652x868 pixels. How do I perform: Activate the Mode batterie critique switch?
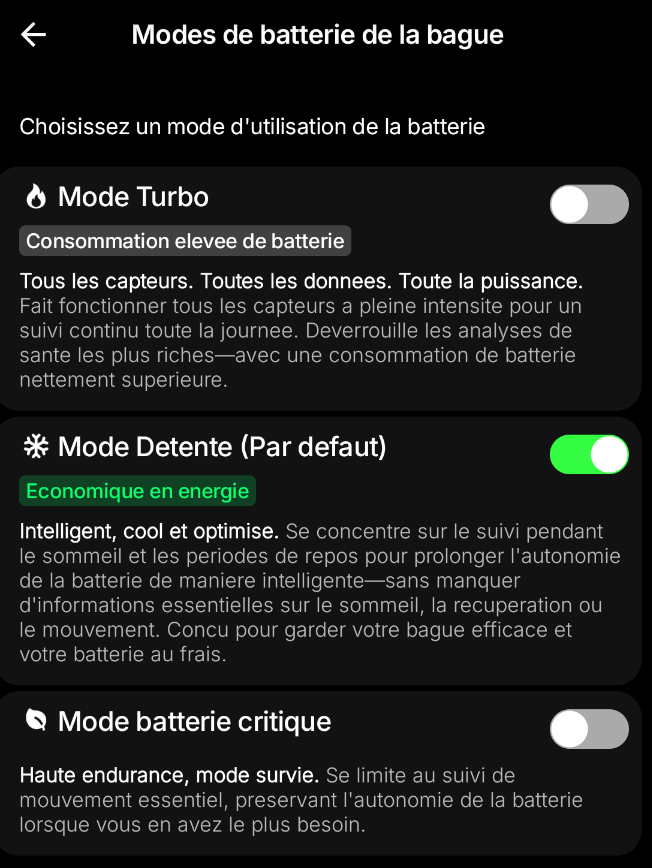[x=589, y=729]
